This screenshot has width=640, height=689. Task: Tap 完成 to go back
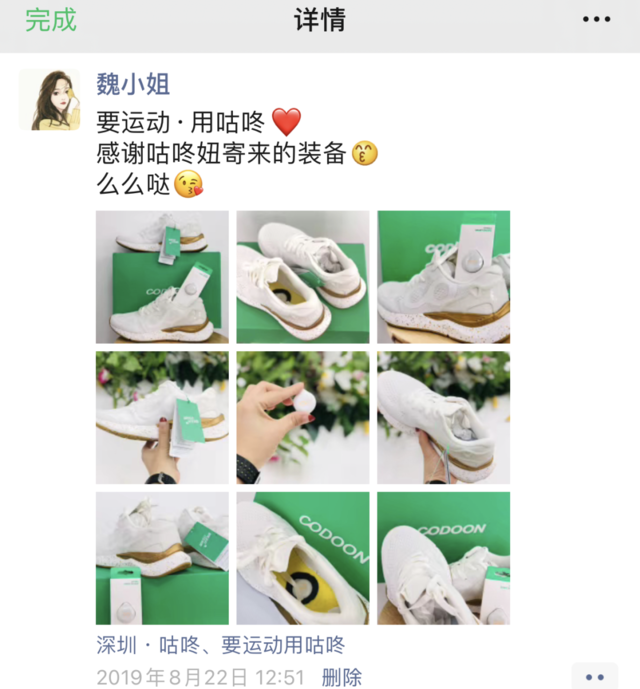tap(50, 20)
